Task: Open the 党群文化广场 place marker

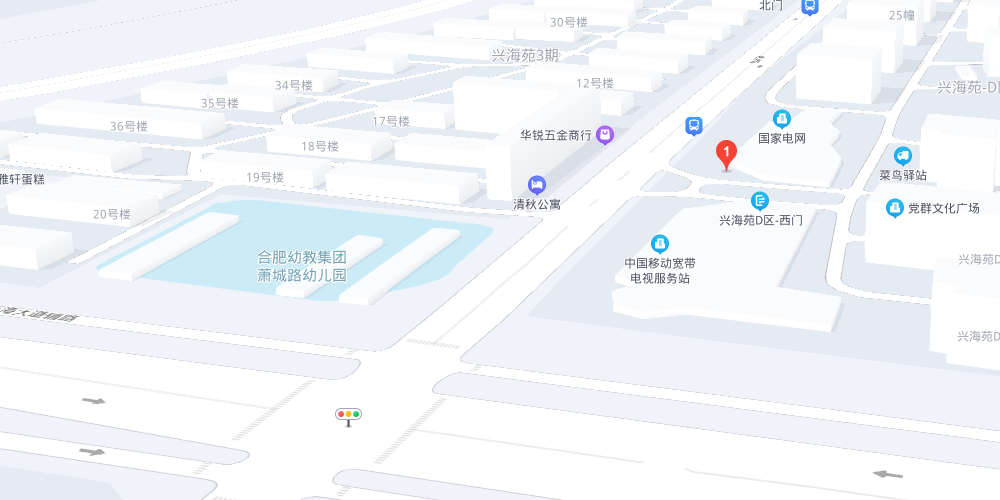Action: click(x=895, y=208)
